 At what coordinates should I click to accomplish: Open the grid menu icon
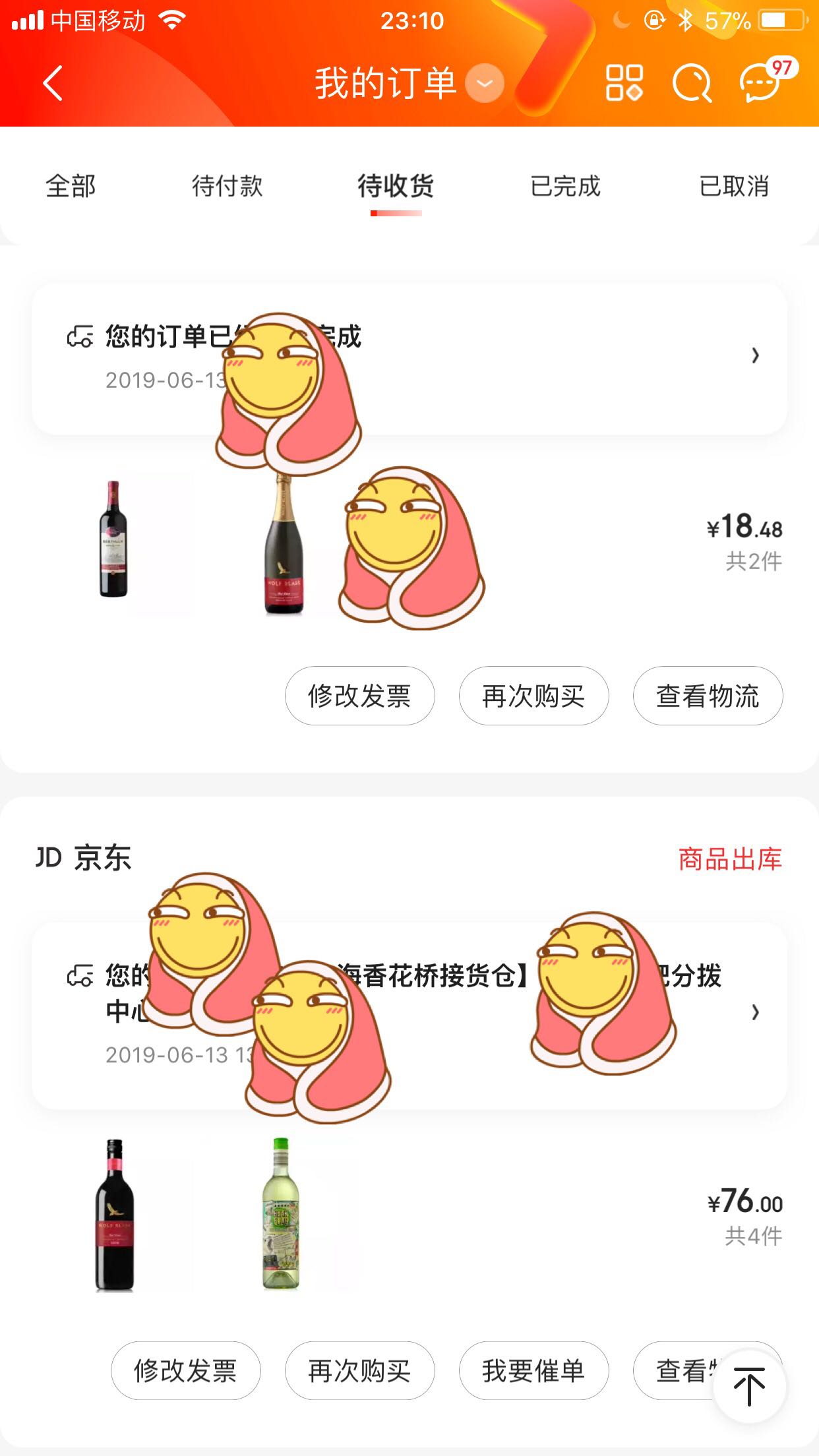(x=624, y=83)
